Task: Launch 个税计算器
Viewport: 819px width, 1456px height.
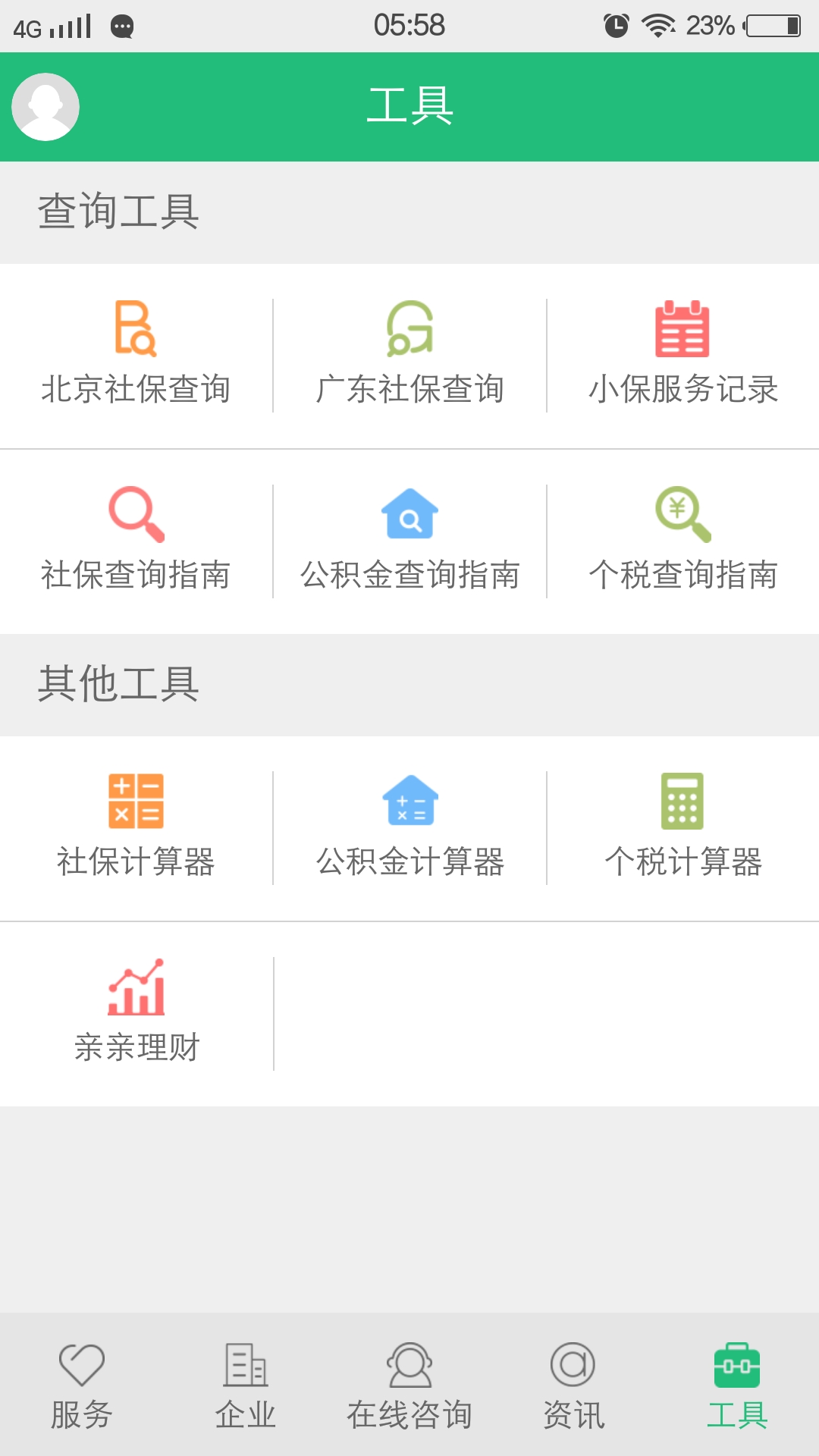Action: click(x=682, y=827)
